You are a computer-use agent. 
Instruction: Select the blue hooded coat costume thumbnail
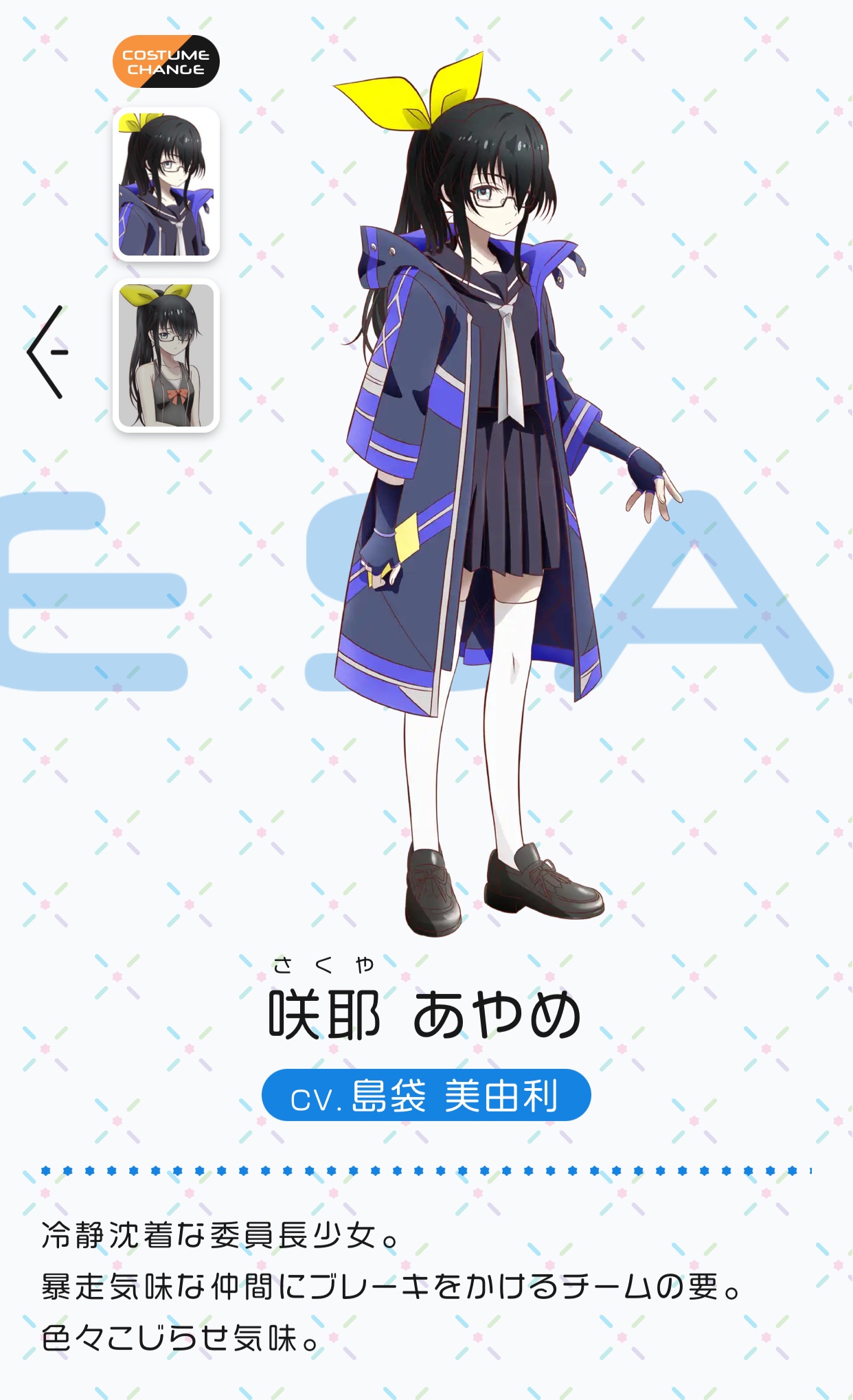[166, 184]
